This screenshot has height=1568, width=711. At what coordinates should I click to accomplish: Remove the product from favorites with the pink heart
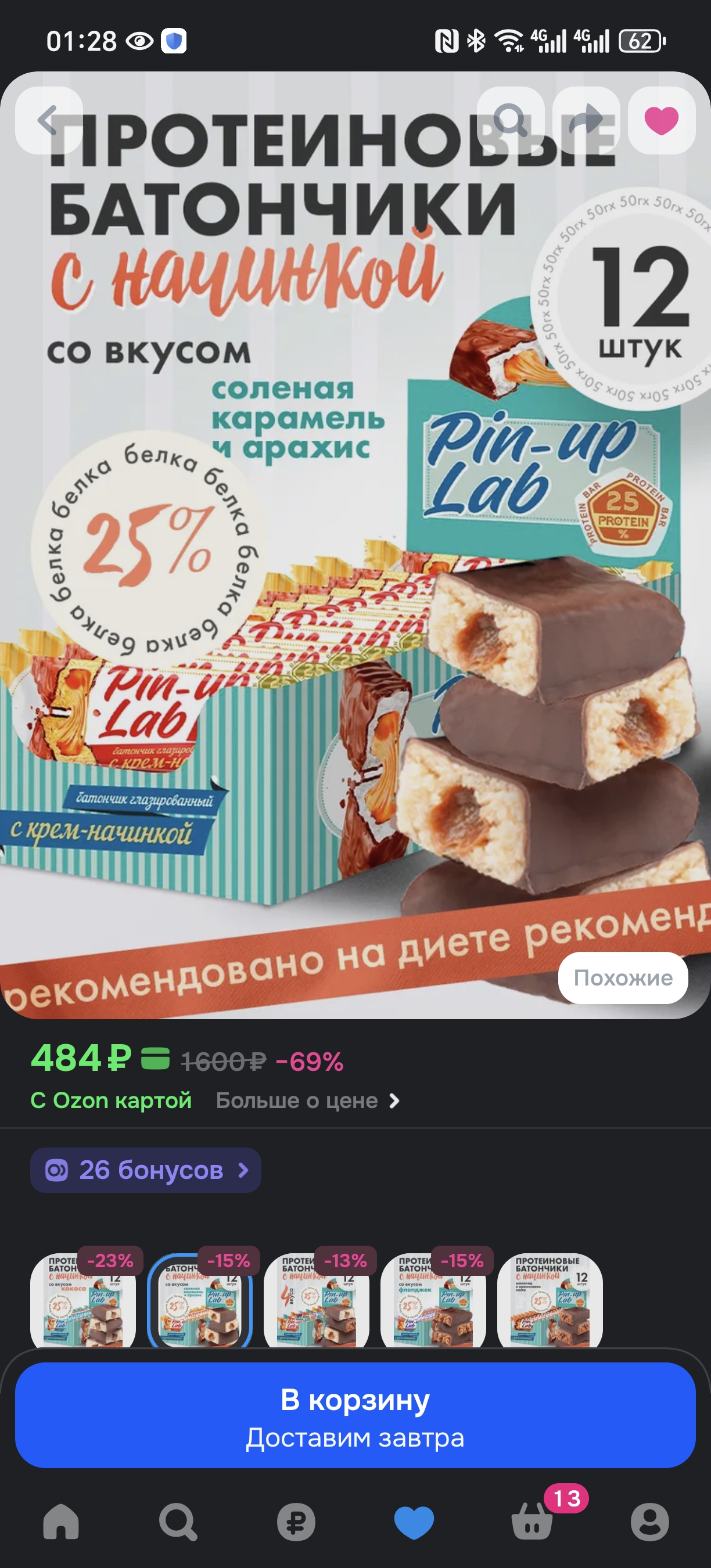(661, 120)
